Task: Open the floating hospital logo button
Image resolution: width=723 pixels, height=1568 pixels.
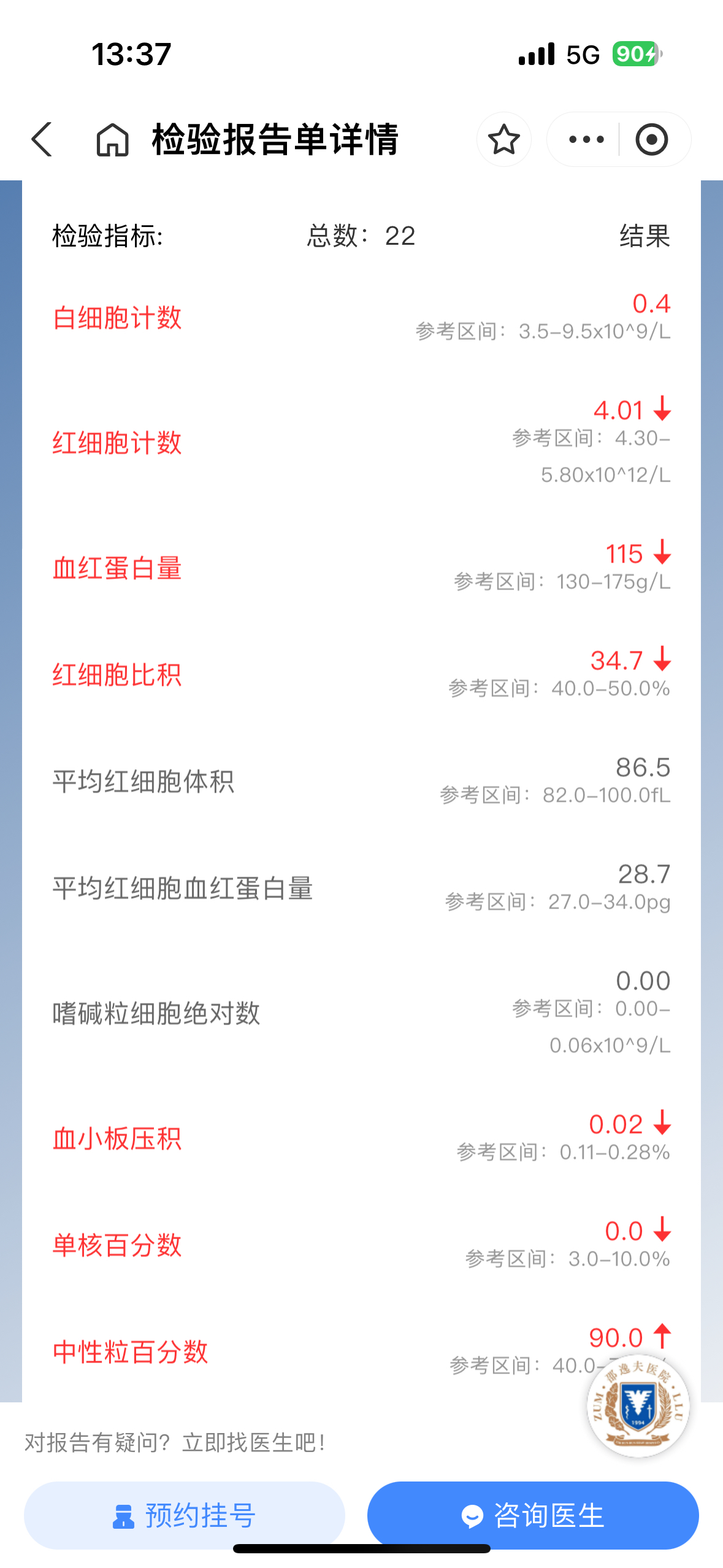Action: [x=638, y=1406]
